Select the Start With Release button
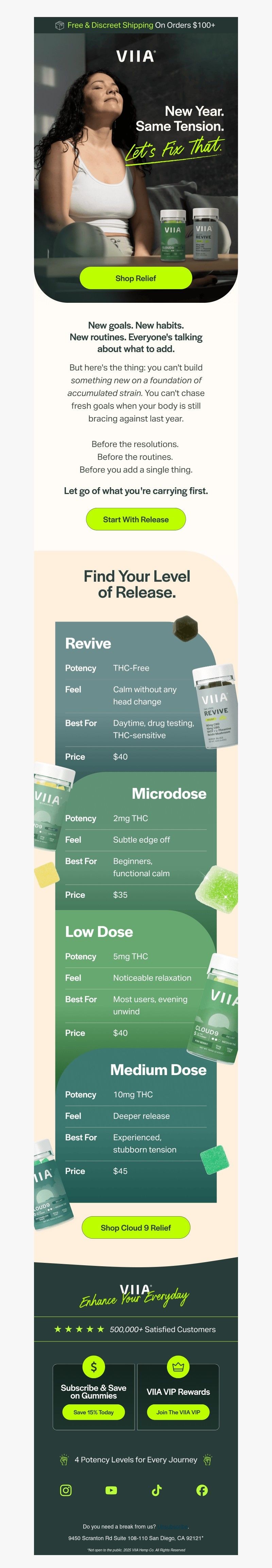 click(136, 519)
